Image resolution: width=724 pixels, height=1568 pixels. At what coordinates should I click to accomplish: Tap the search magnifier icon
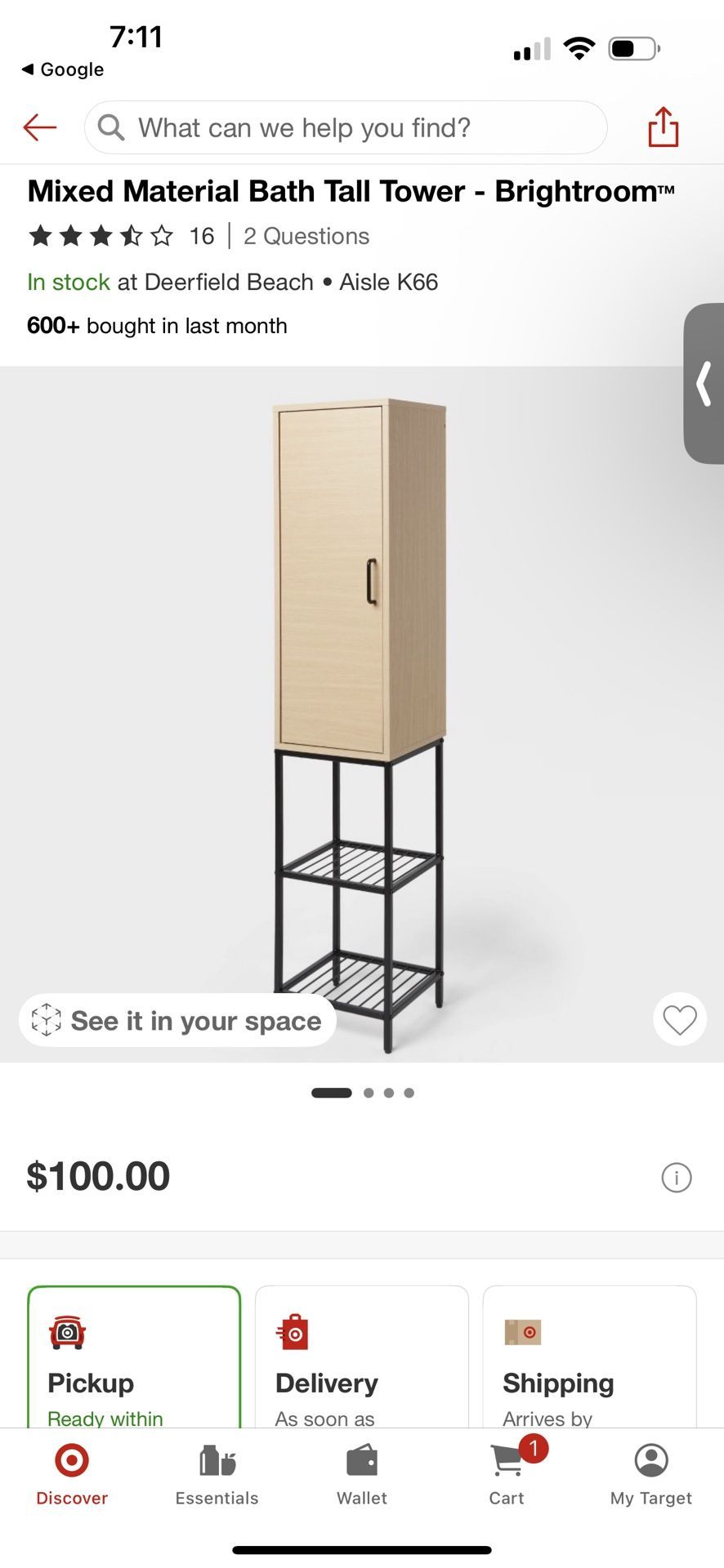coord(109,127)
